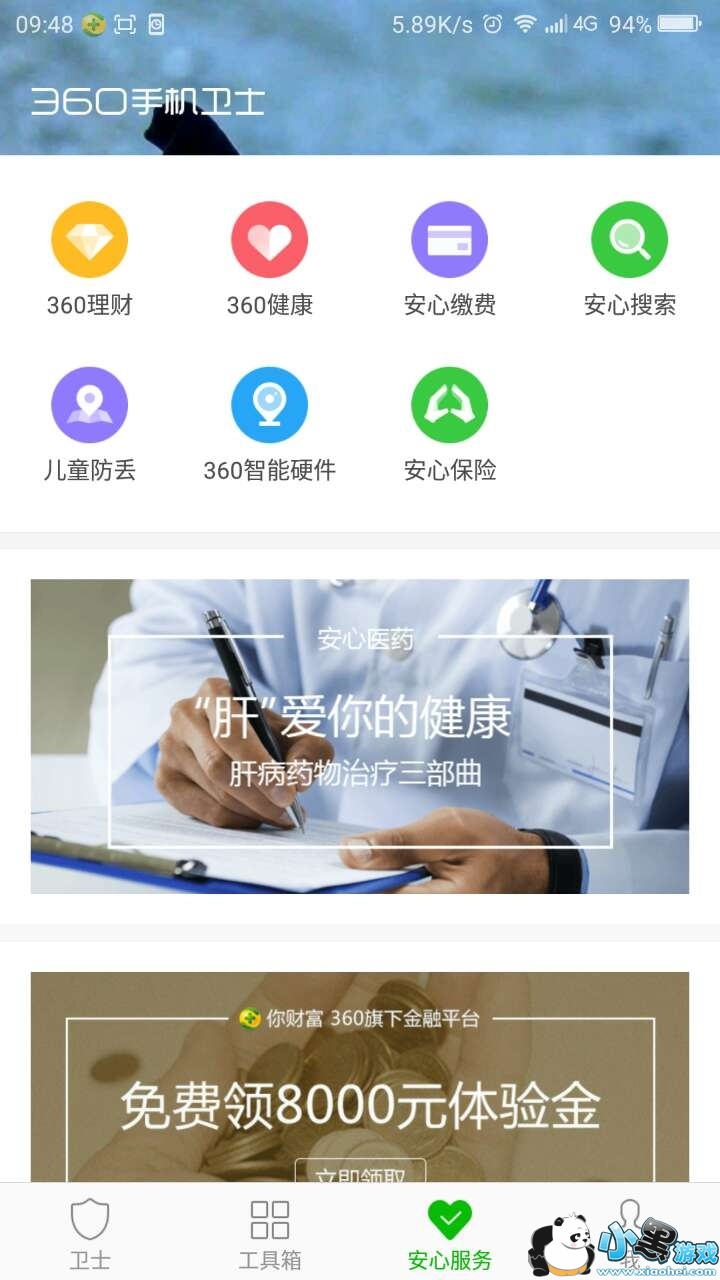This screenshot has width=720, height=1280.
Task: Switch to the 工具箱 tab
Action: click(x=269, y=1234)
